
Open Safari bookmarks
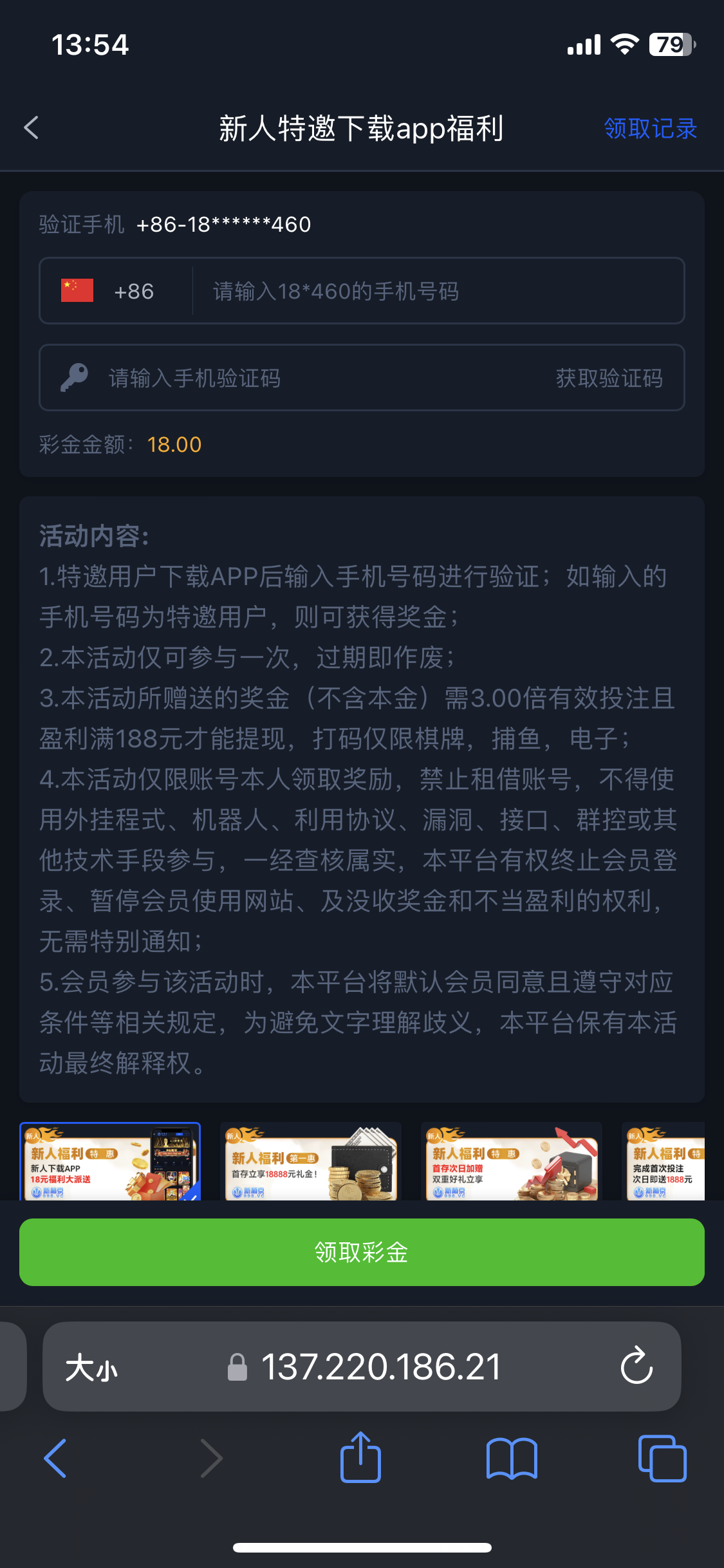pos(512,1458)
